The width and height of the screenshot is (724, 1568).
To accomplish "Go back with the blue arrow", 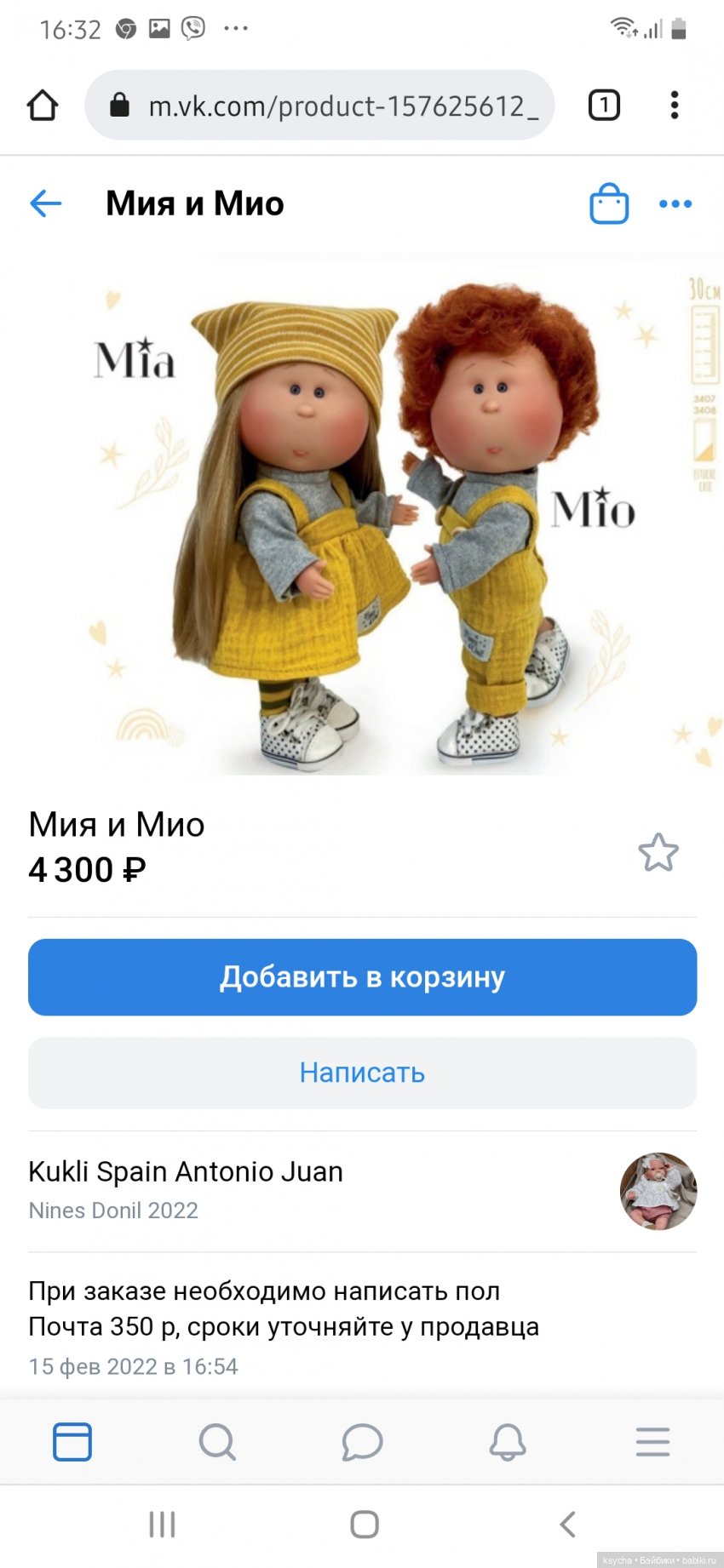I will coord(46,203).
